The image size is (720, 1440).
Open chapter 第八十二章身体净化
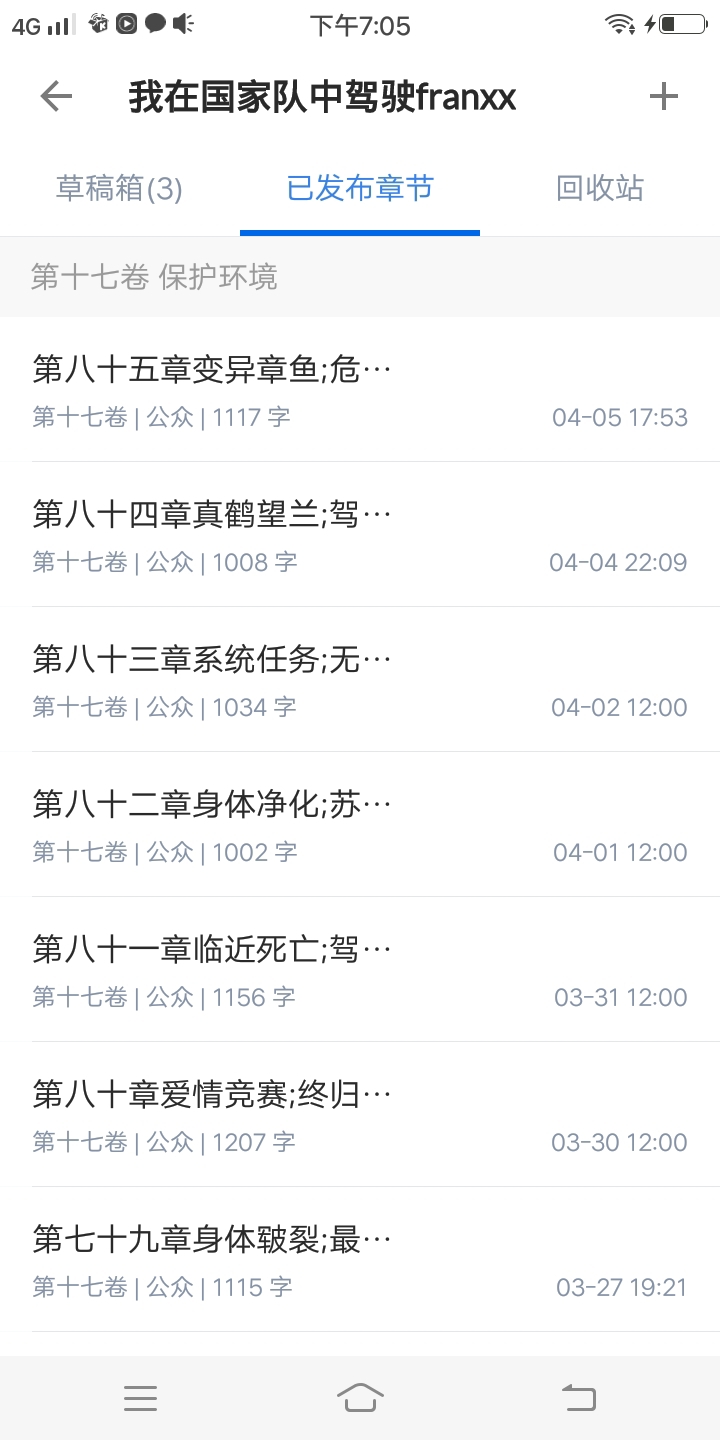pos(360,825)
